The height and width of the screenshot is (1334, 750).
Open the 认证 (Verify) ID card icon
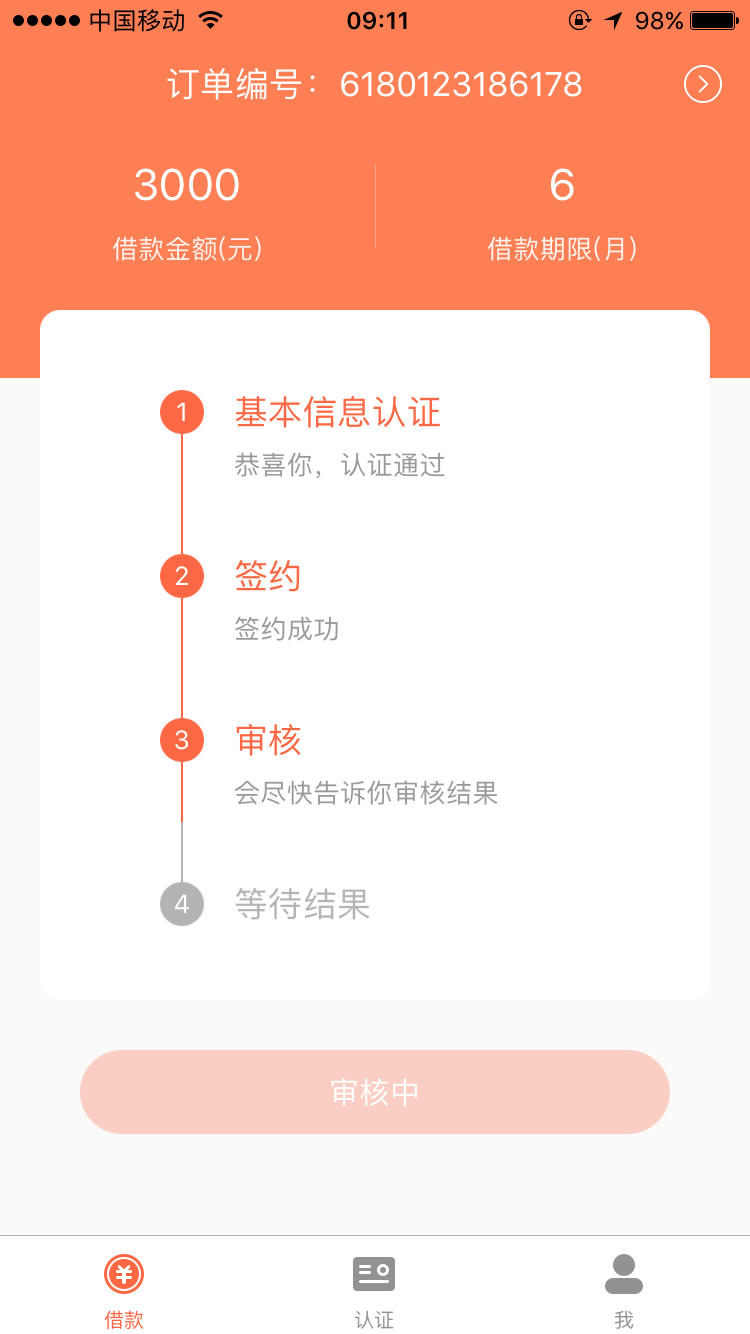click(x=374, y=1274)
